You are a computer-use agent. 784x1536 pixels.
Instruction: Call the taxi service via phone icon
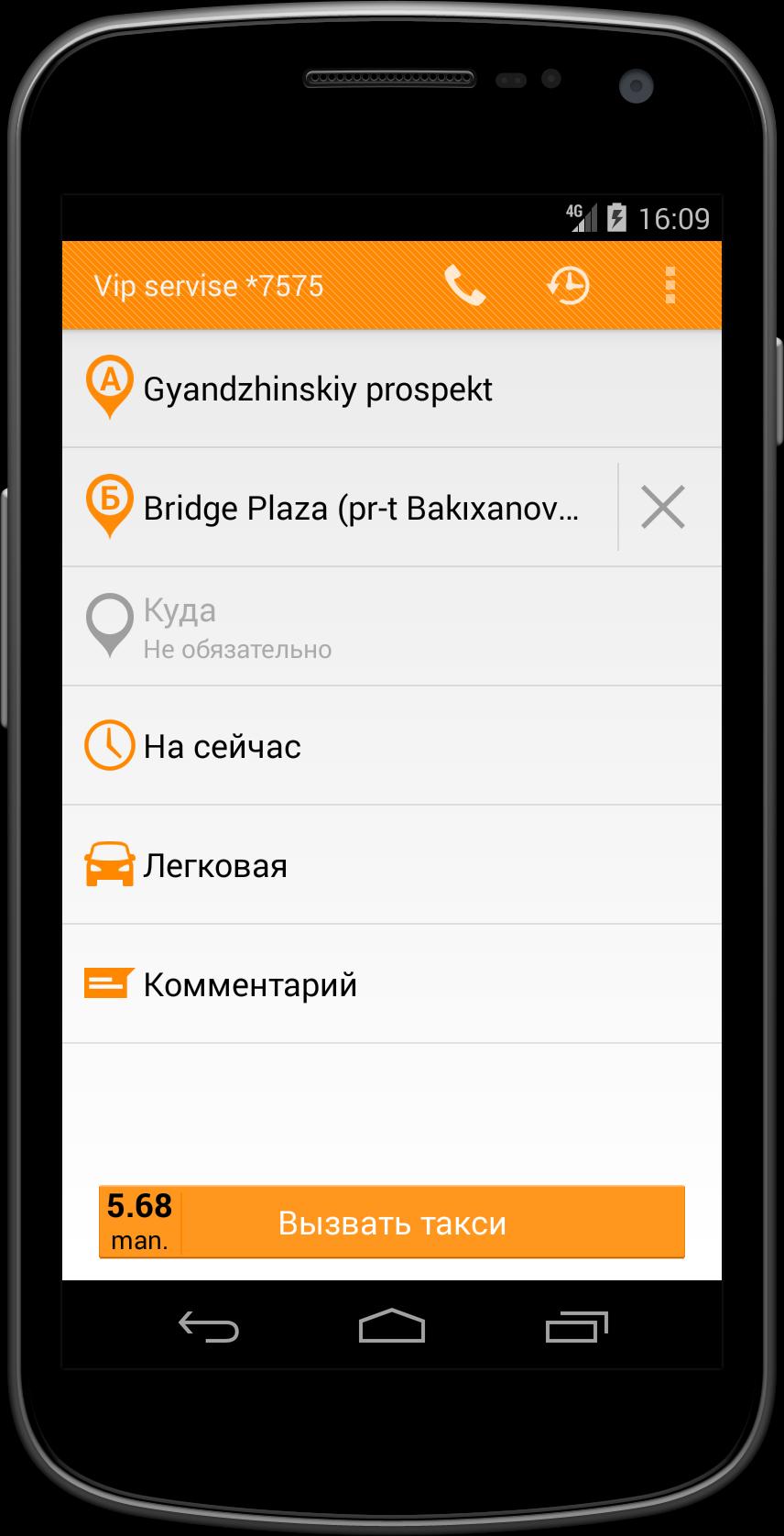pyautogui.click(x=464, y=285)
